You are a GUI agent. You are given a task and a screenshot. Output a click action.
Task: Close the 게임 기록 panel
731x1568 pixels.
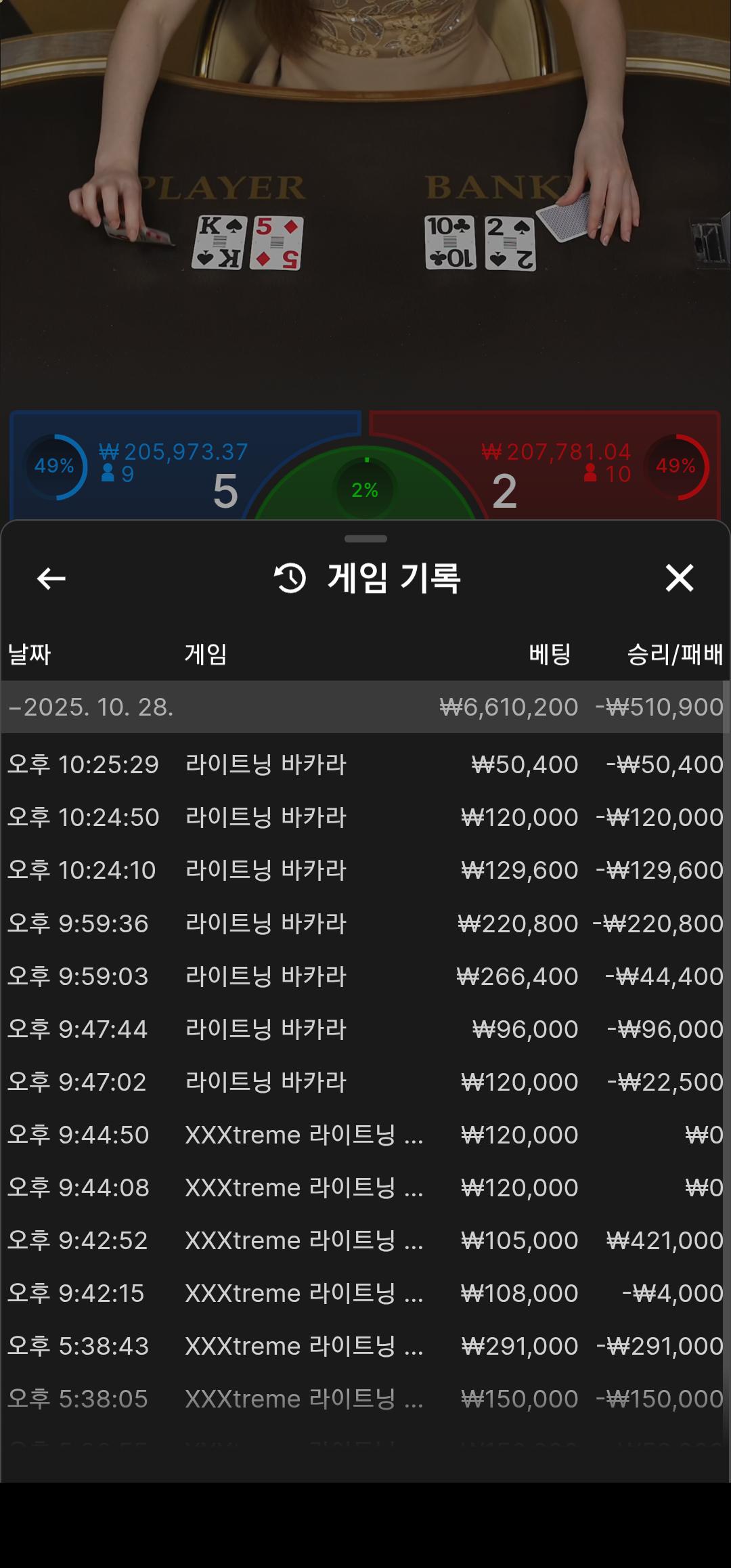click(679, 578)
